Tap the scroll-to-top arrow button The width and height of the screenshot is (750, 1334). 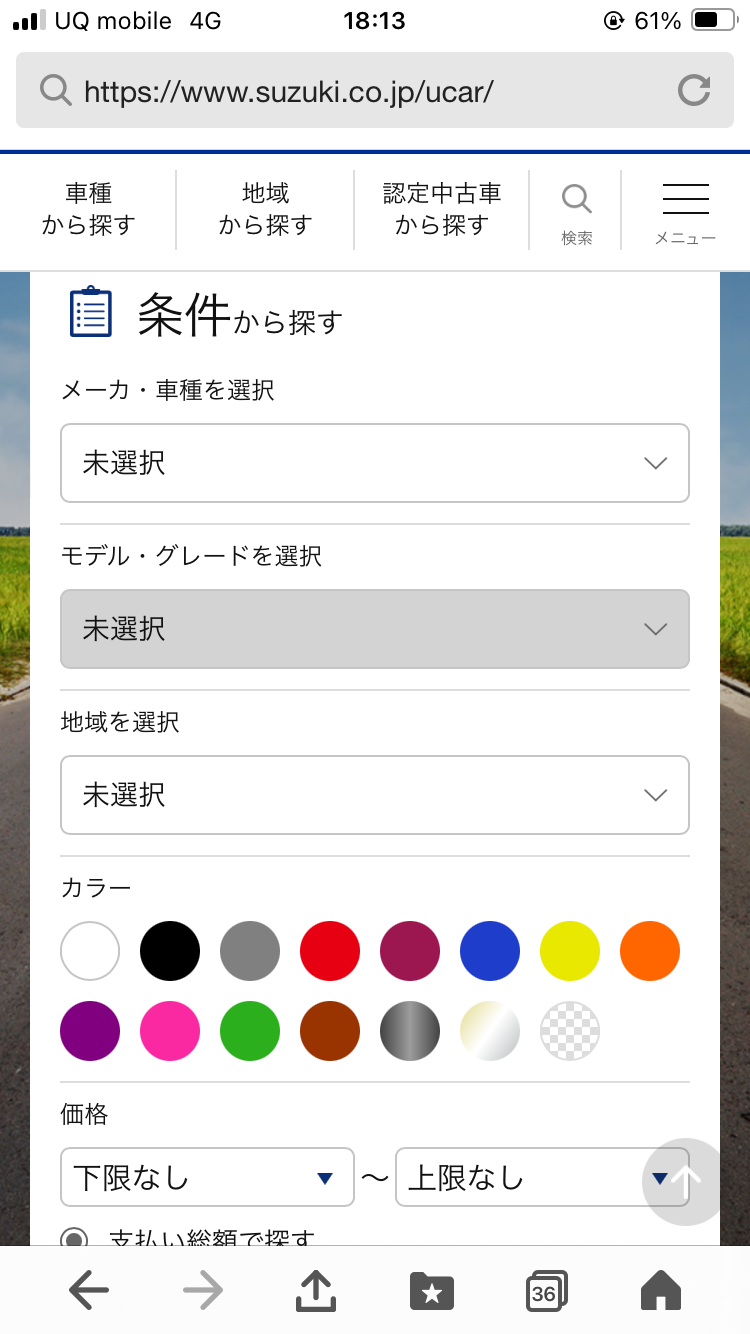[686, 1182]
